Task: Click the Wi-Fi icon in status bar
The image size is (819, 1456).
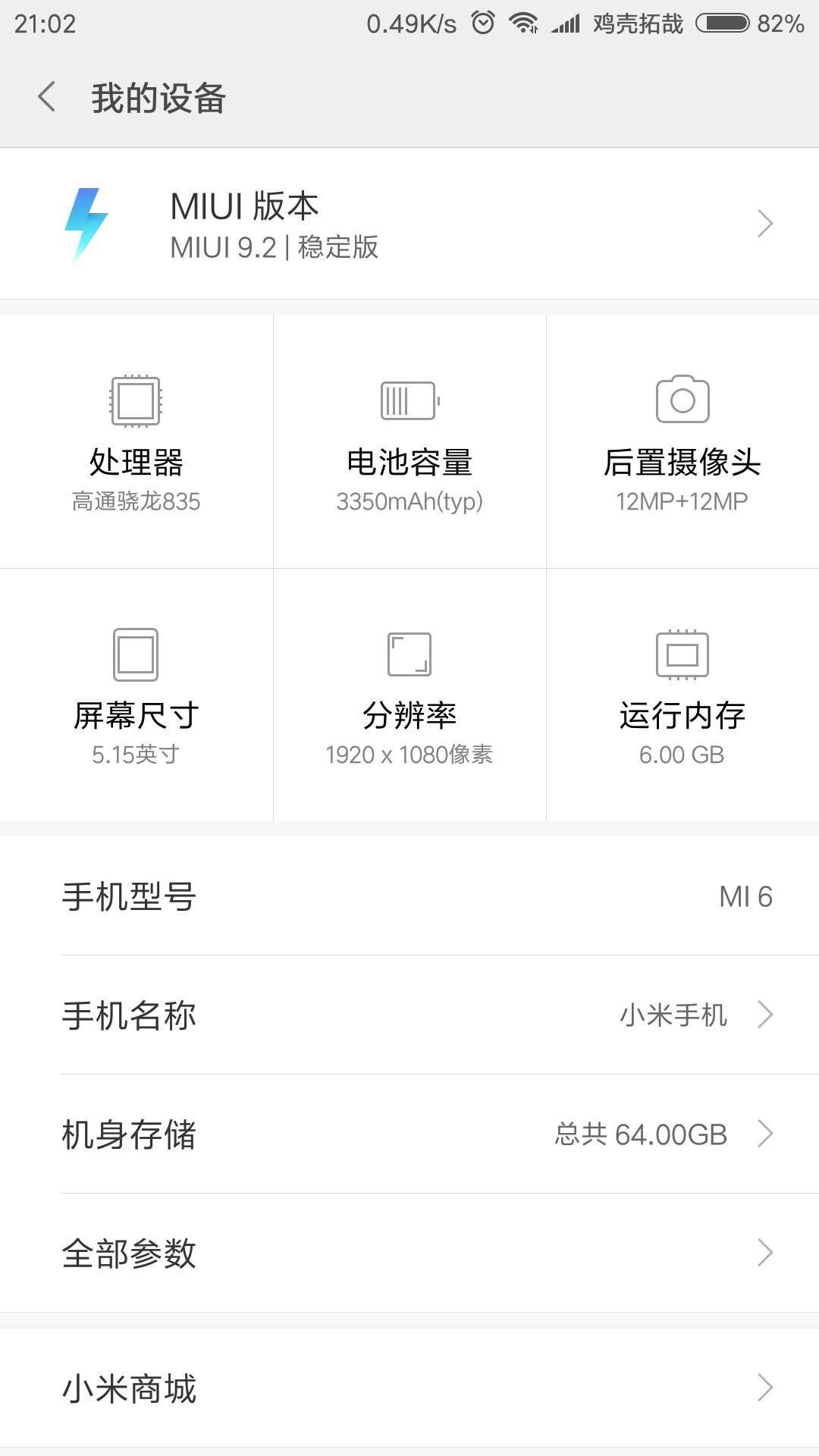Action: (522, 21)
